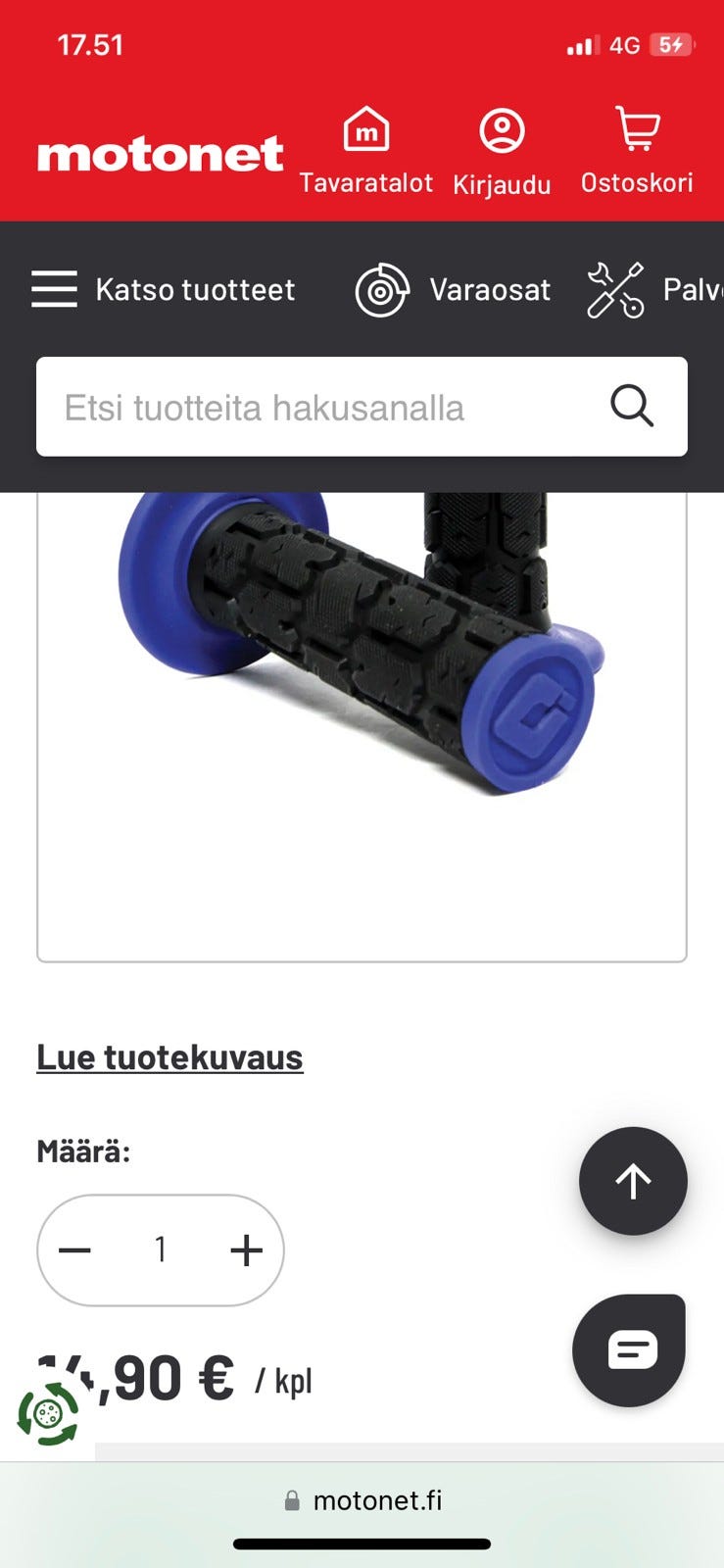The height and width of the screenshot is (1568, 724).
Task: Open the hamburger navigation menu
Action: pos(54,289)
